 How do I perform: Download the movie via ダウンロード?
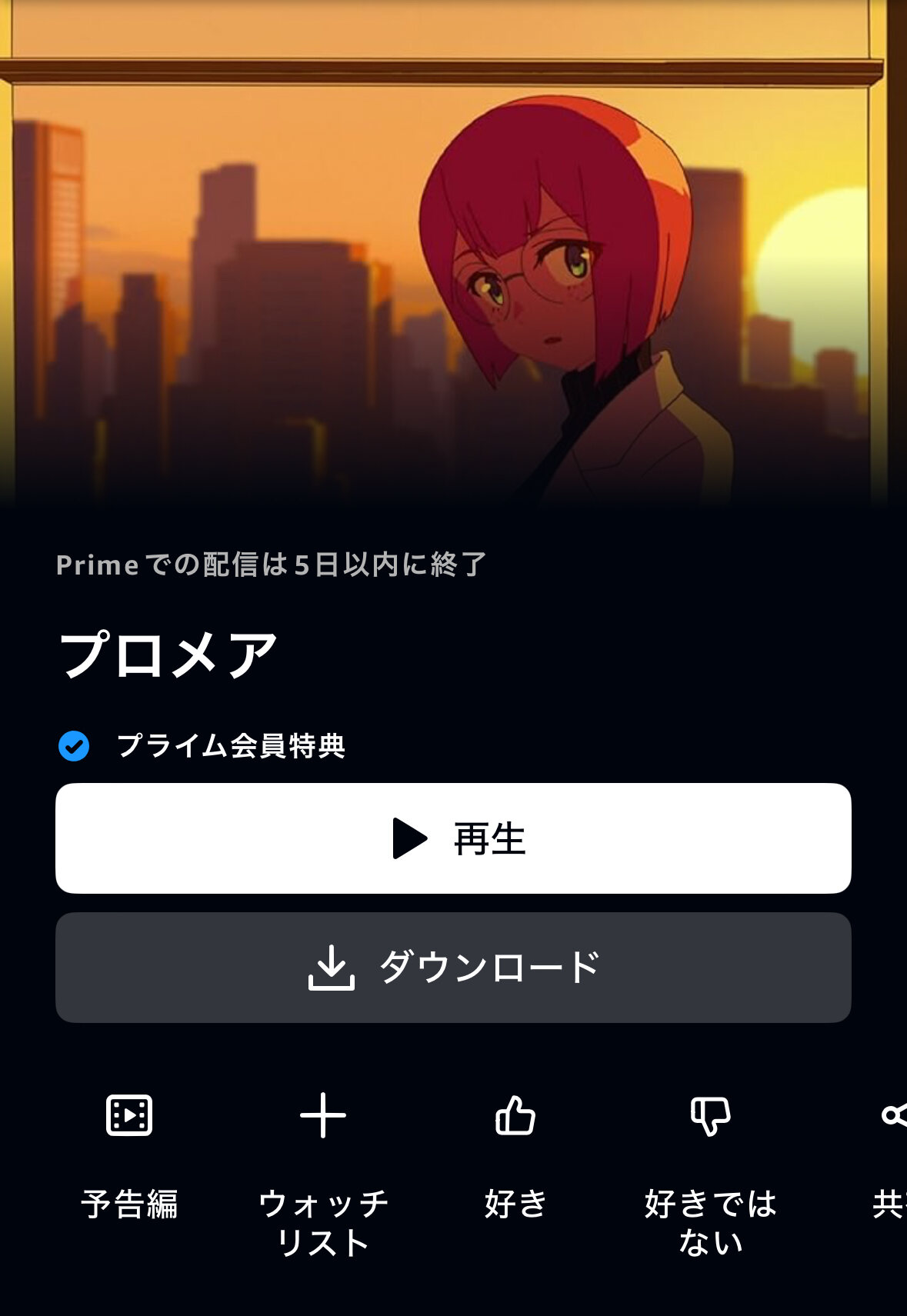[x=453, y=968]
